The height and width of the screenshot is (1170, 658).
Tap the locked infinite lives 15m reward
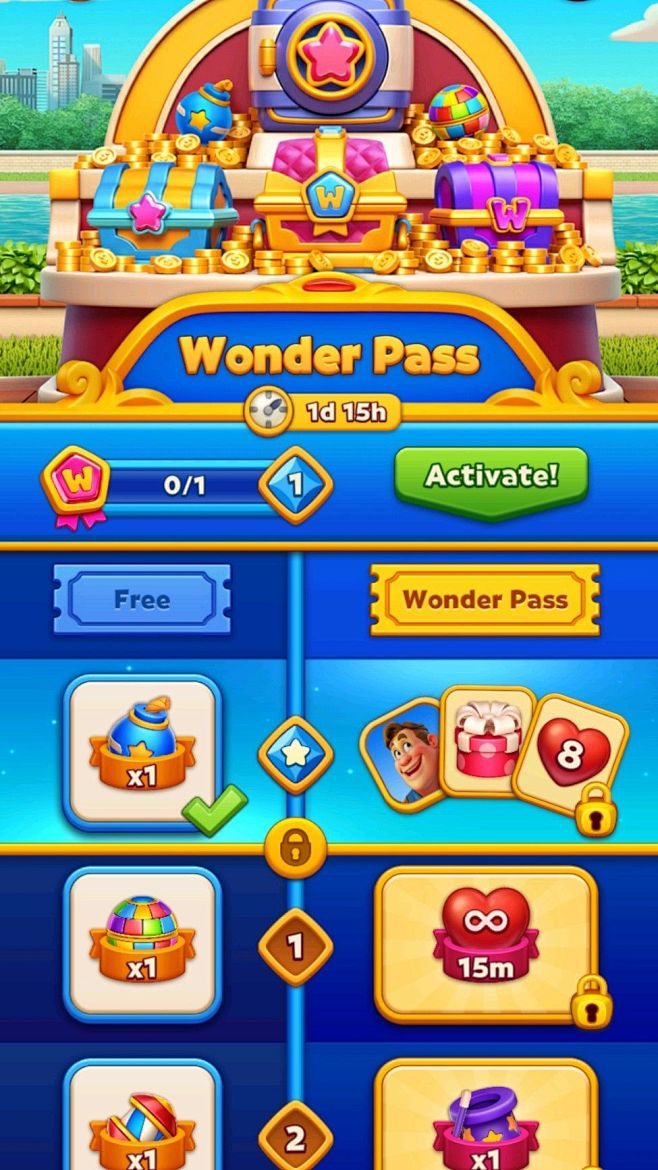click(486, 945)
